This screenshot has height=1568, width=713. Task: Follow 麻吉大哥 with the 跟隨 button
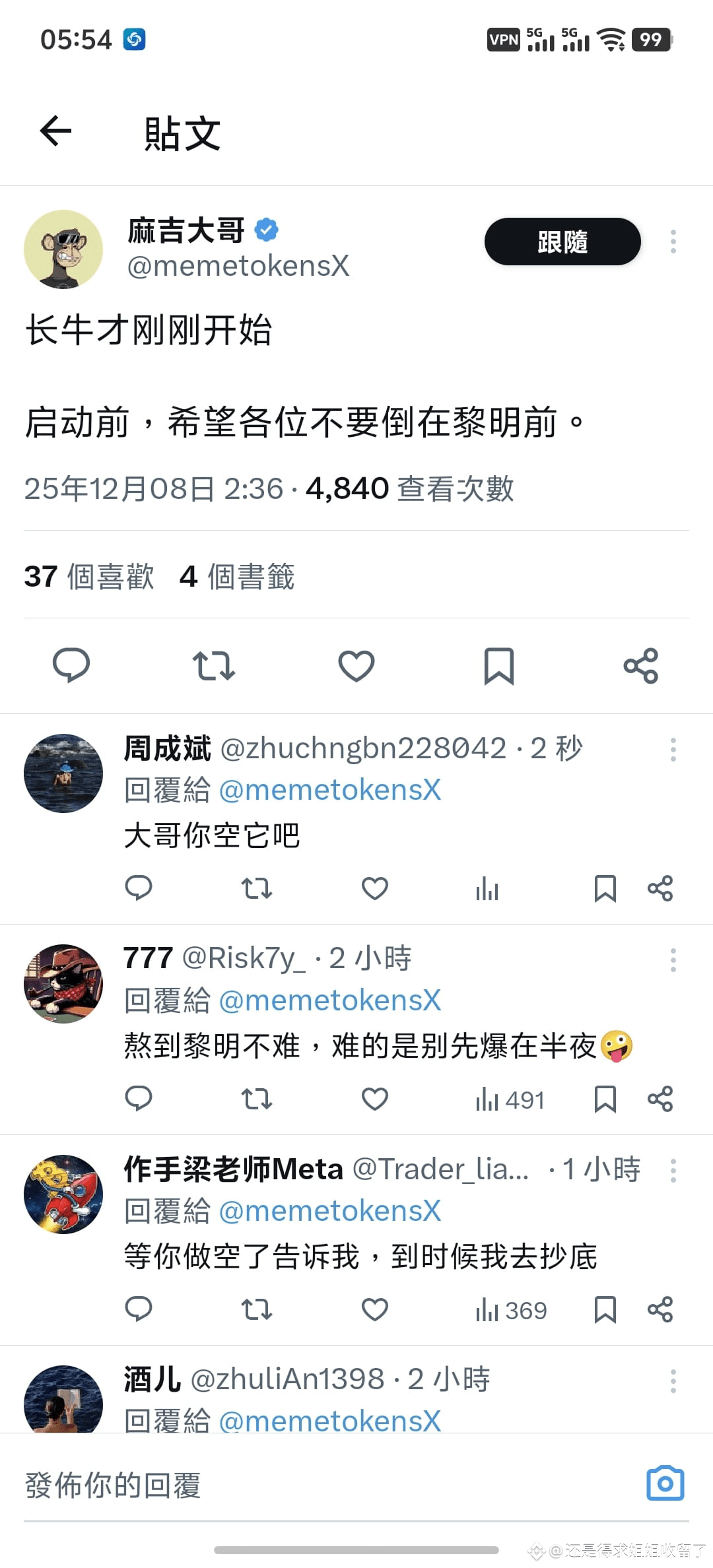pyautogui.click(x=562, y=242)
